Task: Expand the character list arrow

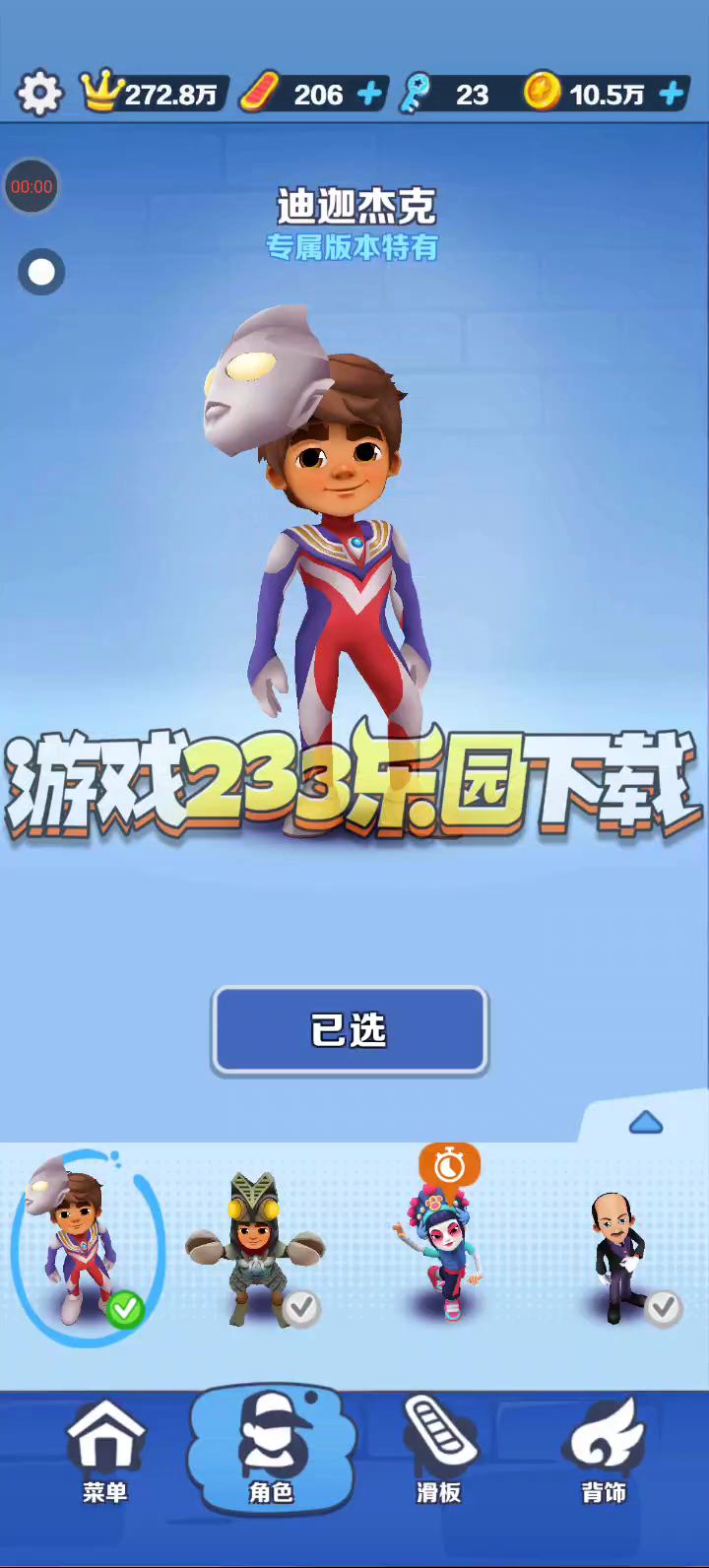Action: 645,1122
